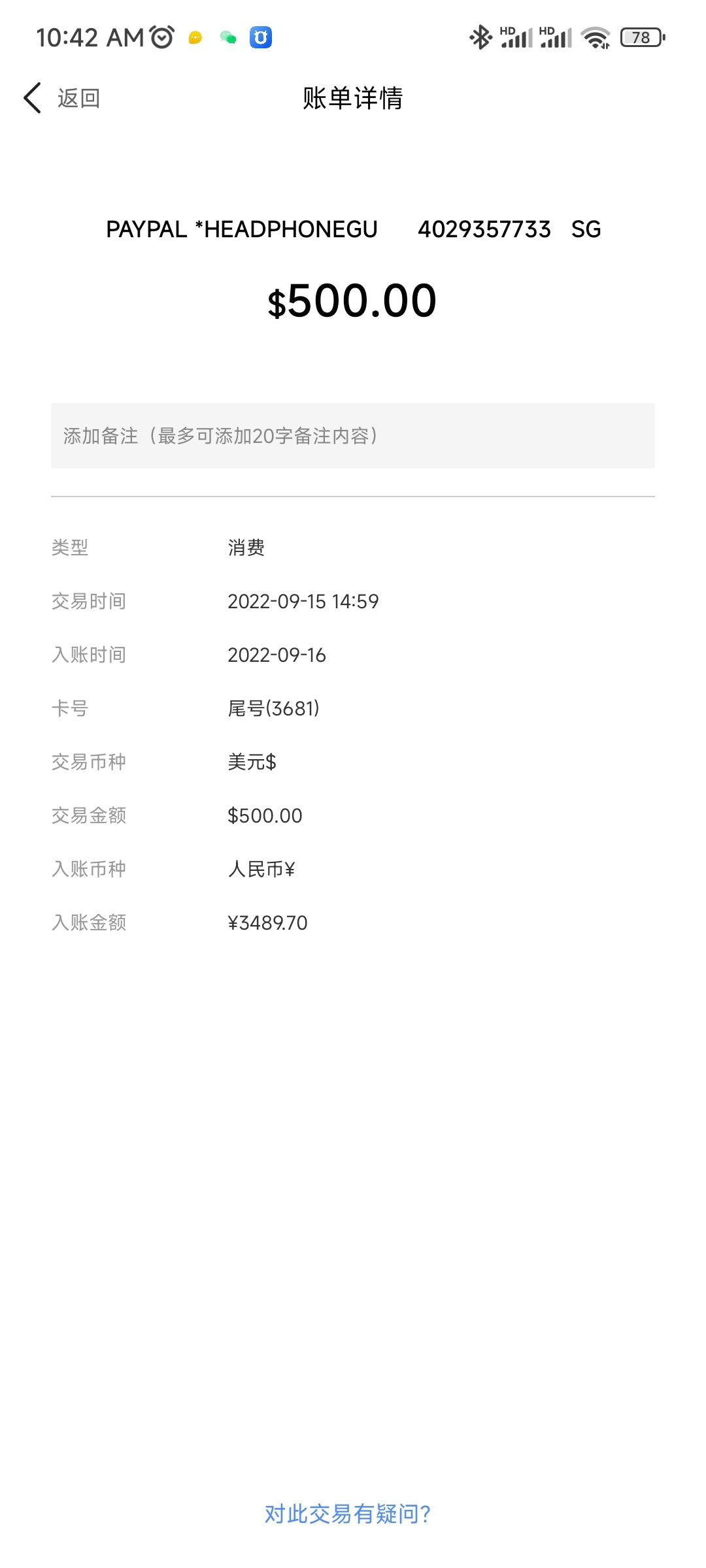
Task: Open the 对此交易有疑问? link
Action: coord(347,1513)
